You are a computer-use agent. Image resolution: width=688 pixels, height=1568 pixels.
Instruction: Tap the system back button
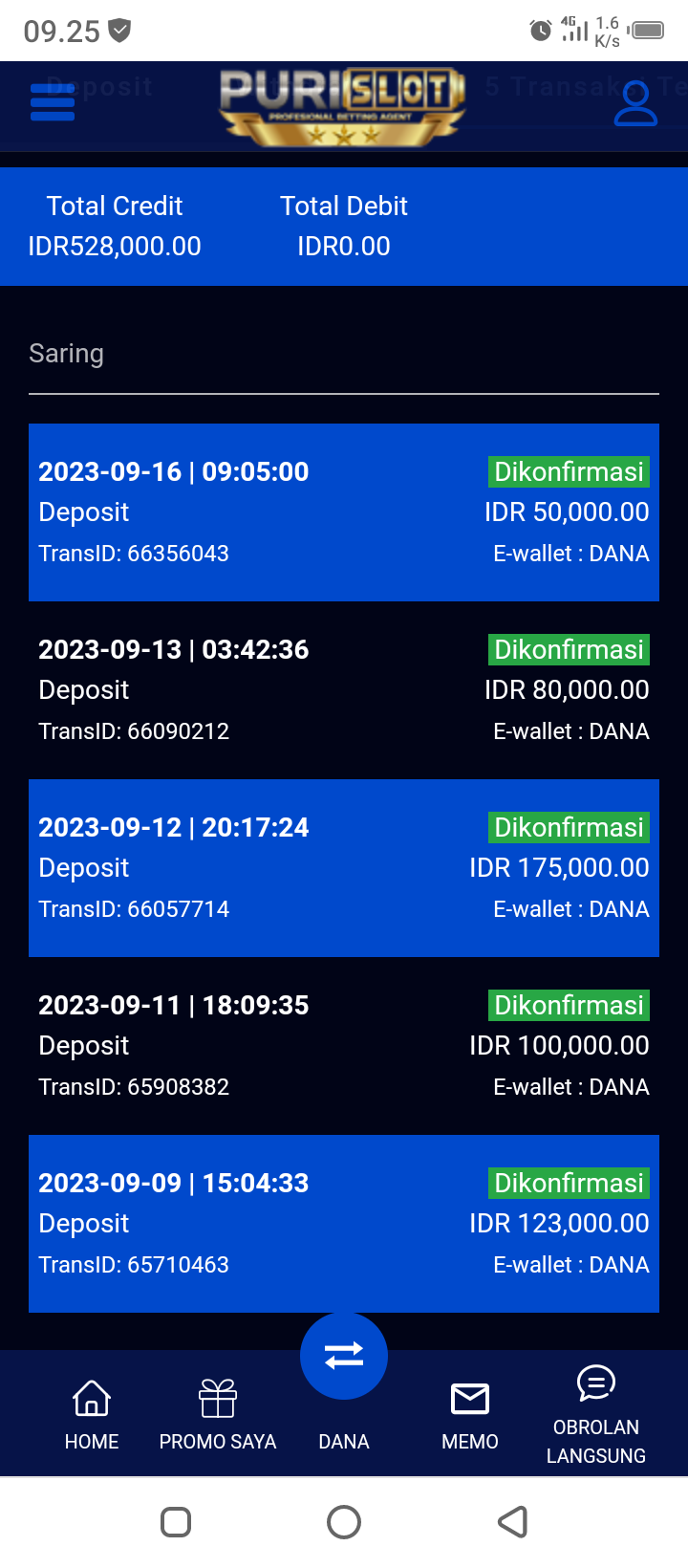(513, 1522)
